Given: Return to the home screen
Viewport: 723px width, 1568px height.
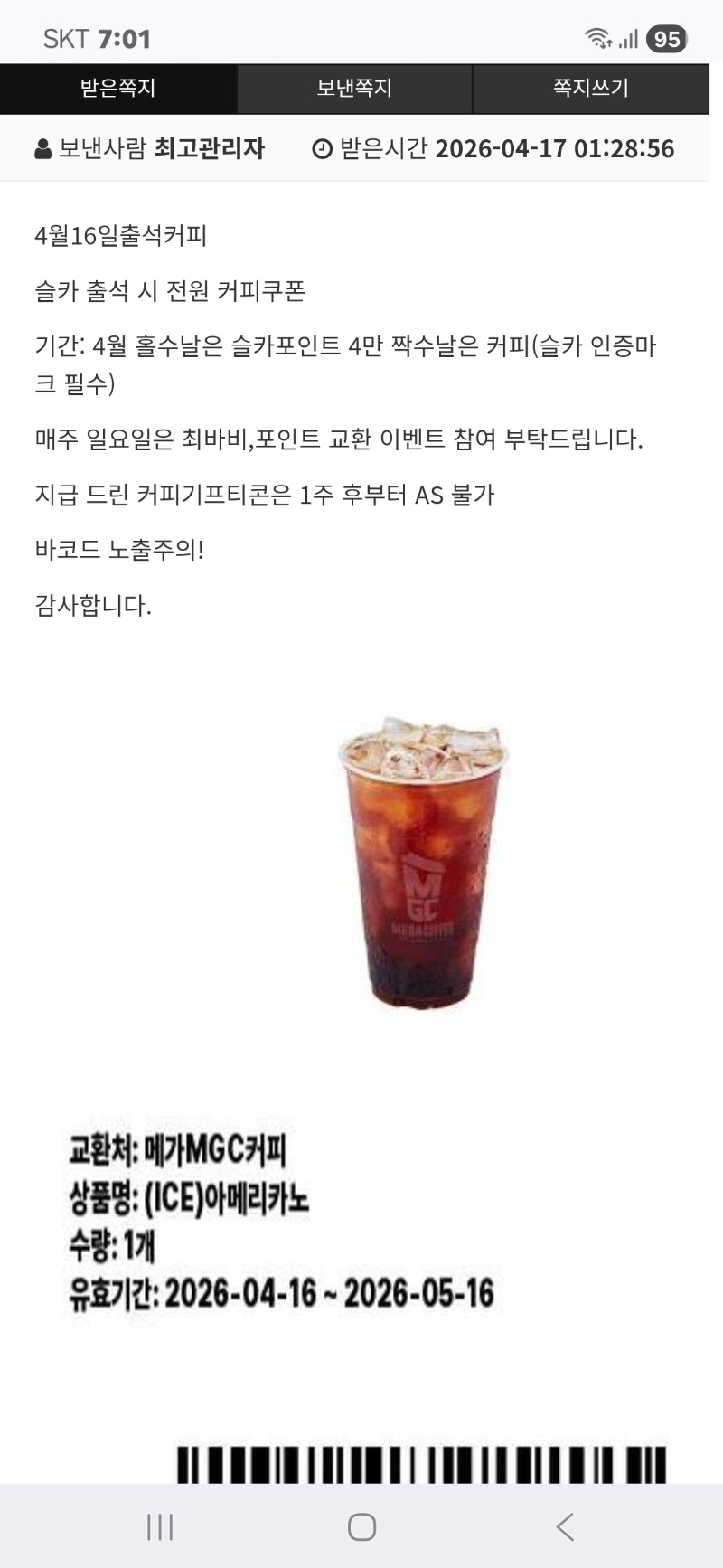Looking at the screenshot, I should (x=361, y=1527).
